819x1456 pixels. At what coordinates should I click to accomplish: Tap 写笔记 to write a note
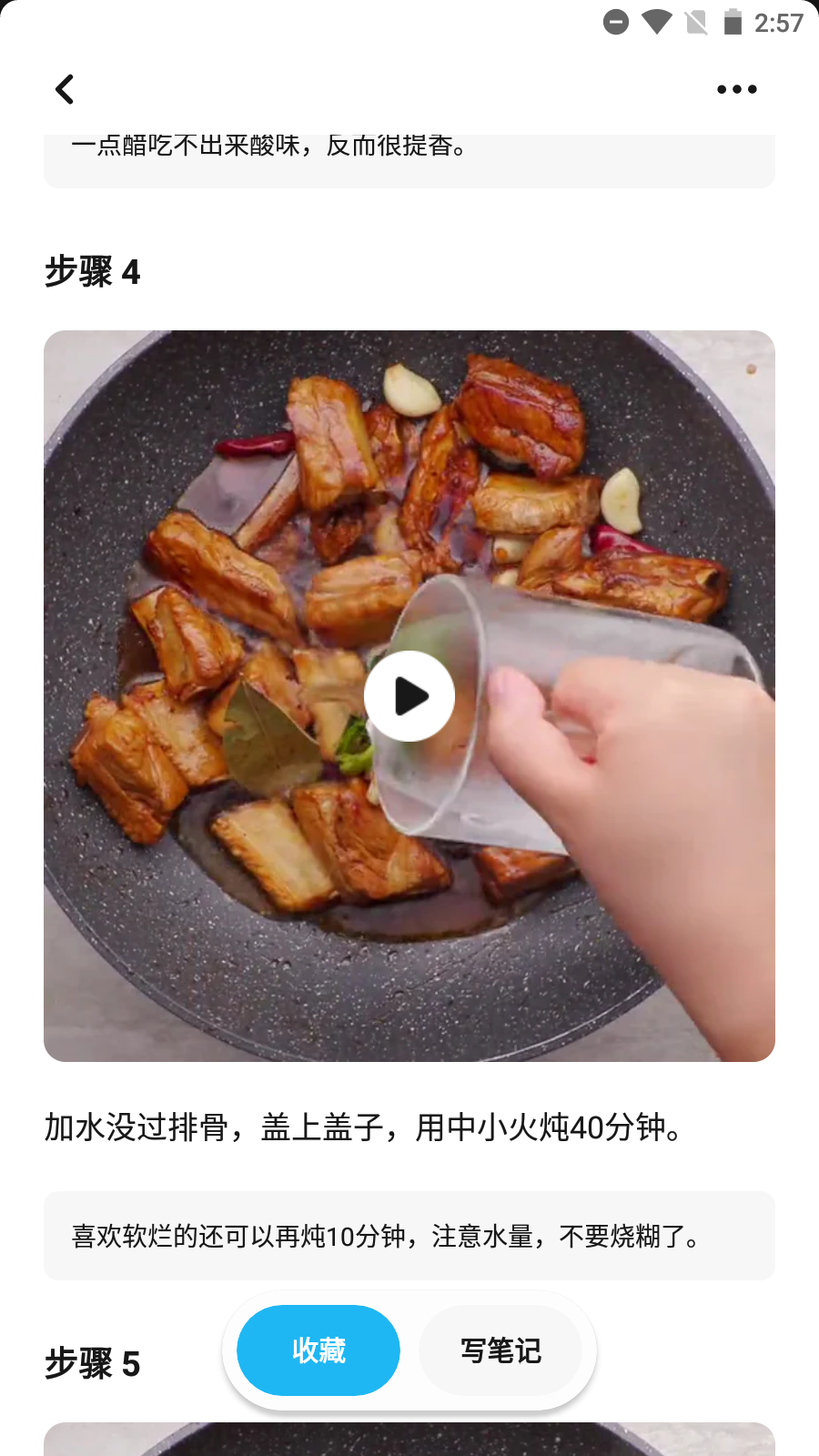(500, 1350)
